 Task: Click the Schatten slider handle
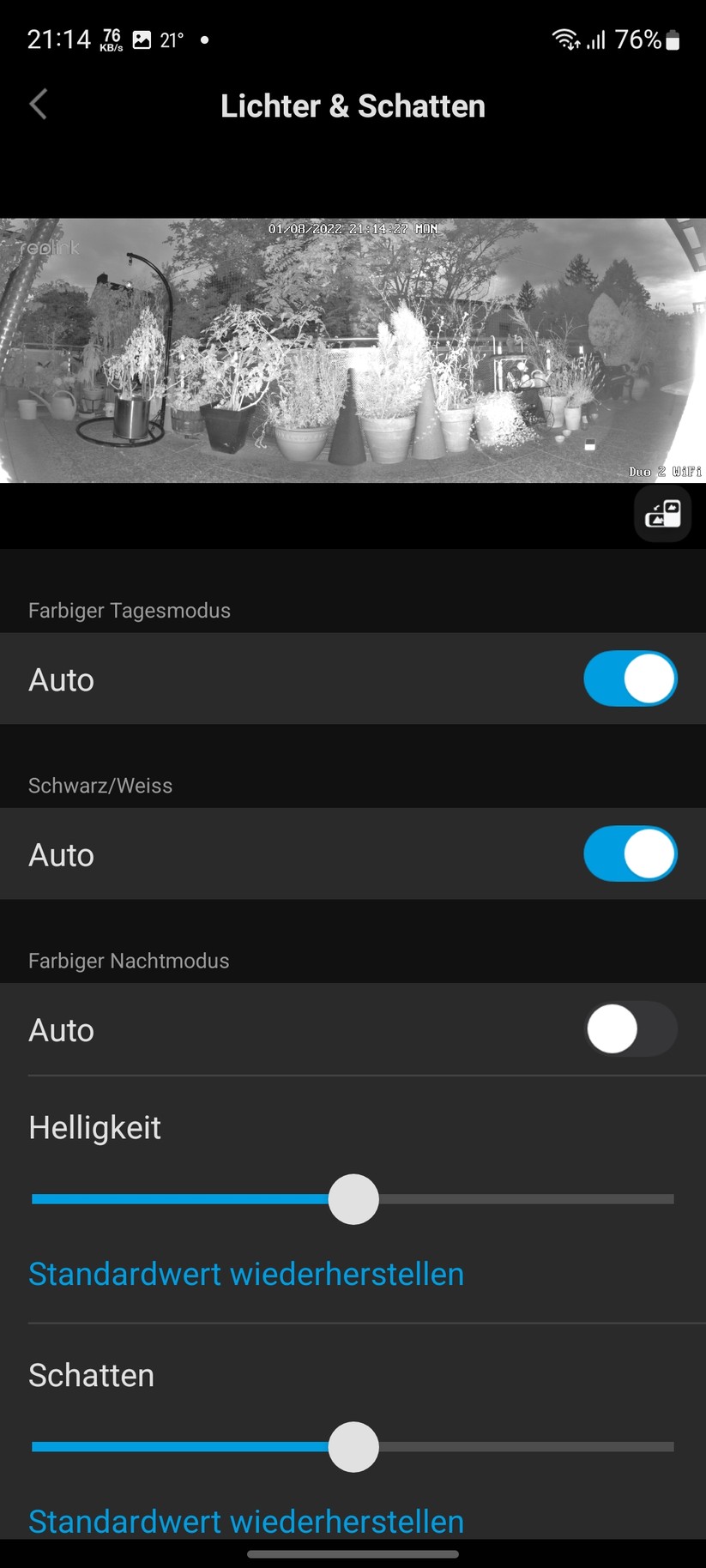coord(353,1446)
